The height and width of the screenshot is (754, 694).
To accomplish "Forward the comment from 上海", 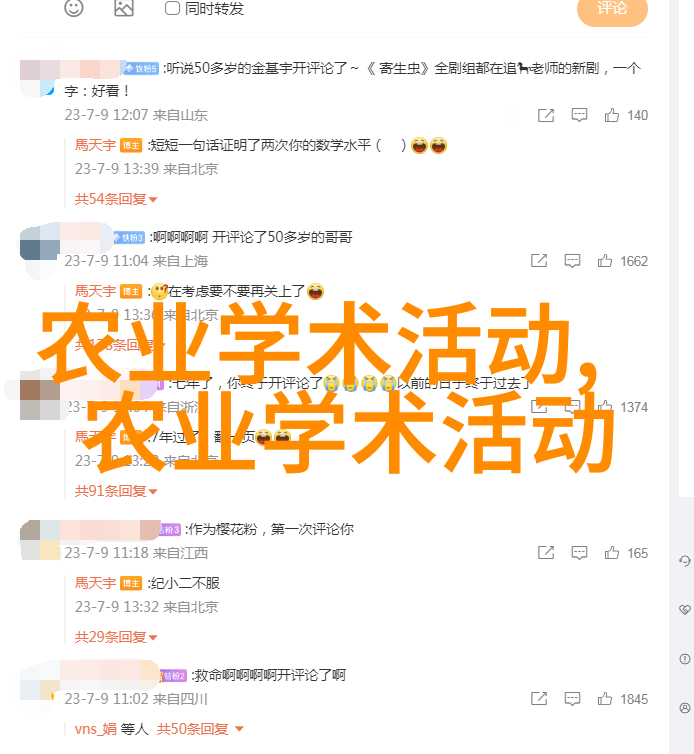I will [x=539, y=261].
